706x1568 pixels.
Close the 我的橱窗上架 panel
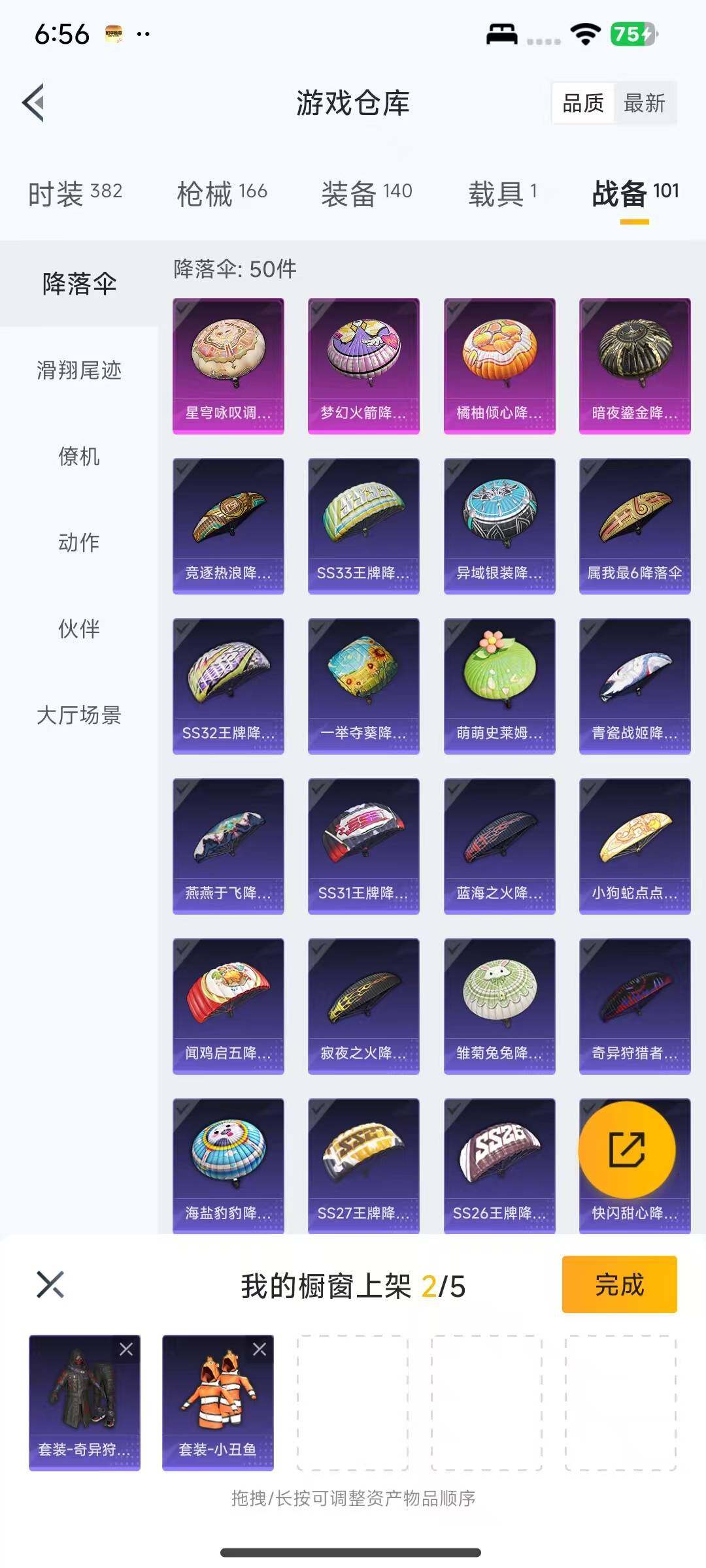50,1284
